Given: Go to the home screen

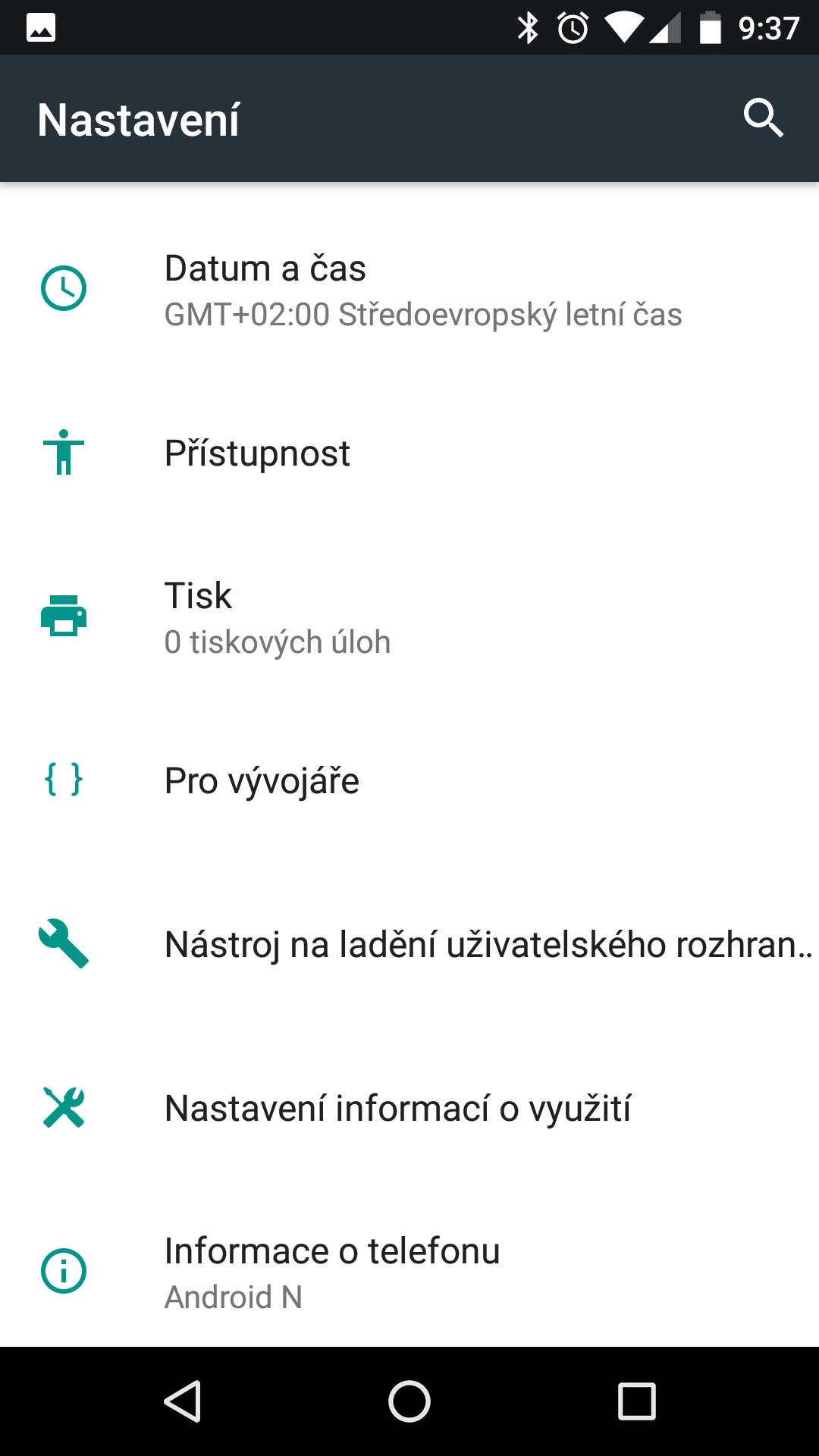Looking at the screenshot, I should pyautogui.click(x=409, y=1401).
